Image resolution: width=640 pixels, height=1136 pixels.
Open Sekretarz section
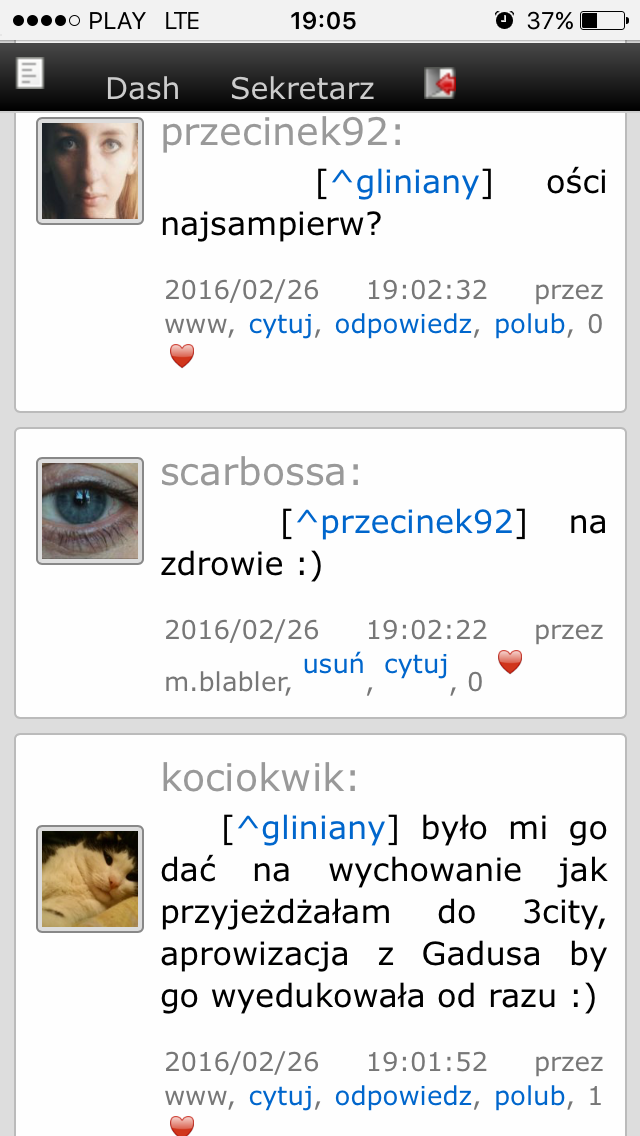(302, 88)
